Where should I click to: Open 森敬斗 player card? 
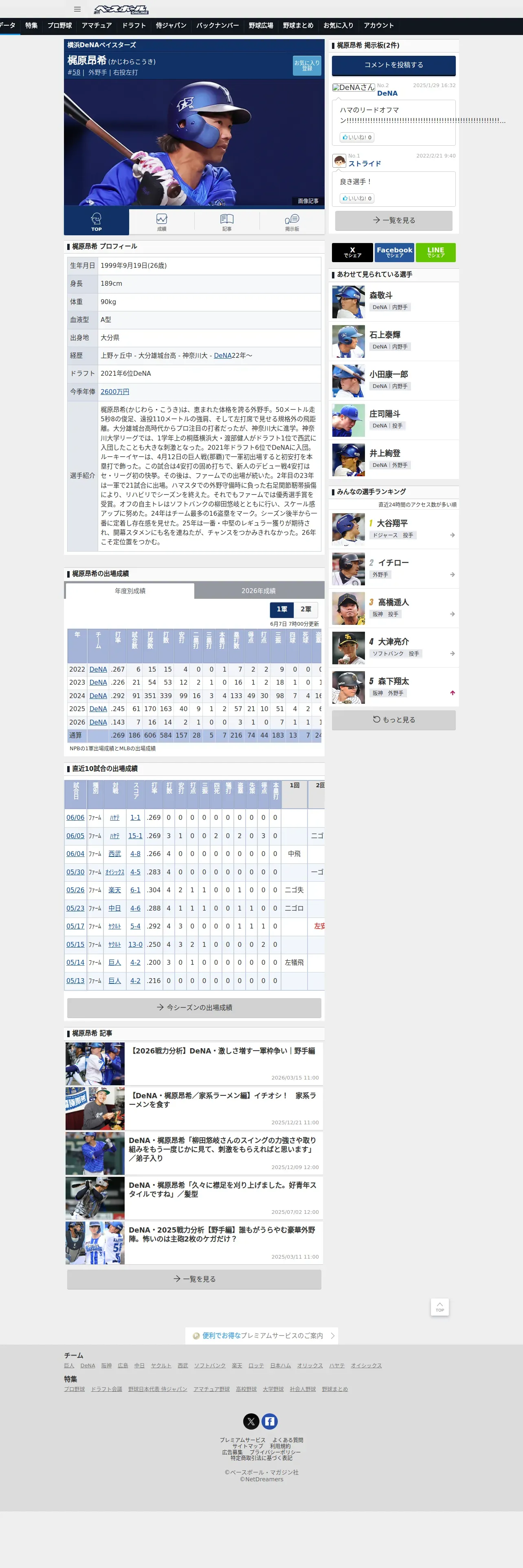(394, 301)
